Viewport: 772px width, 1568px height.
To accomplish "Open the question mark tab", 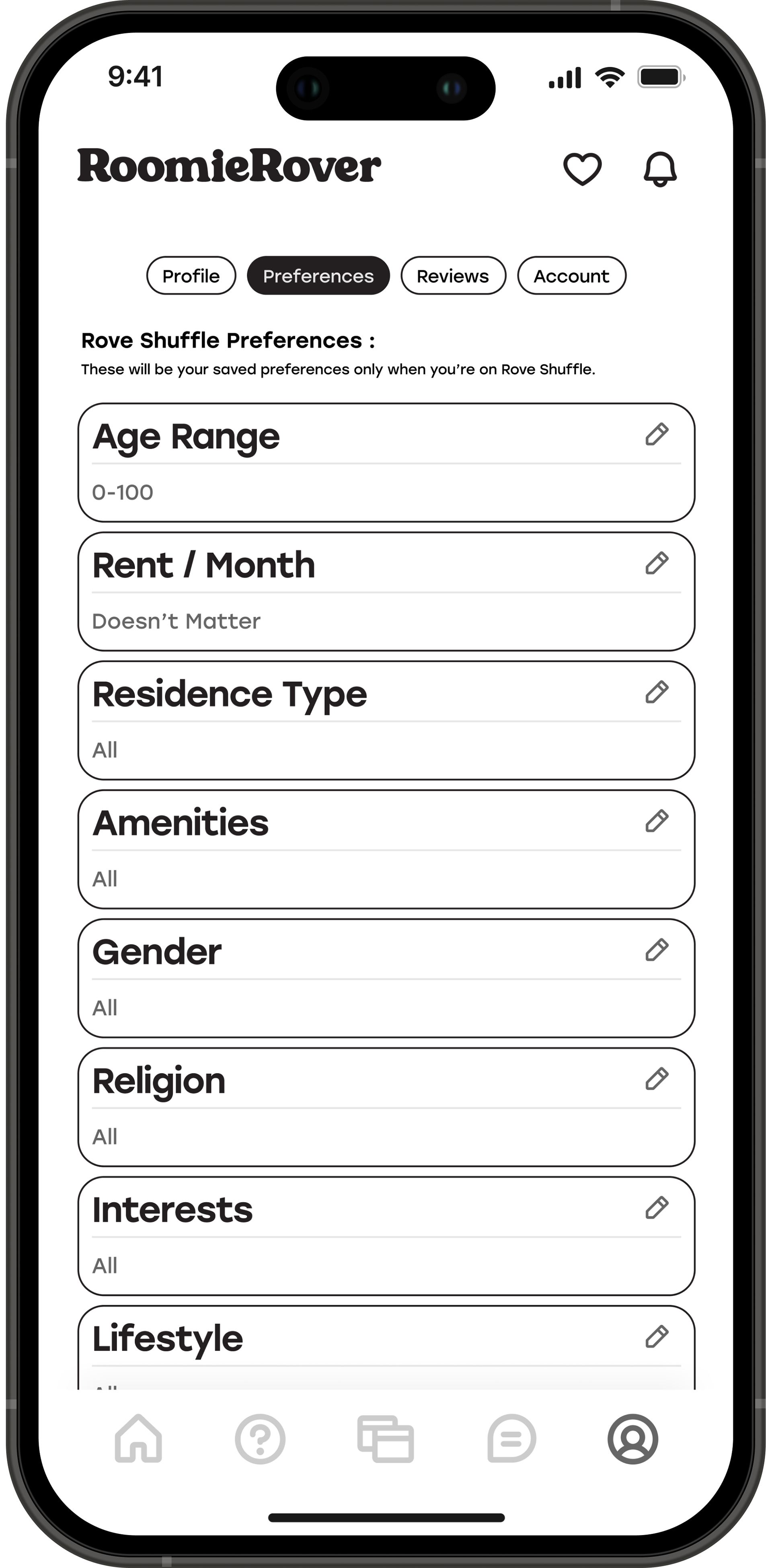I will pos(260,1439).
